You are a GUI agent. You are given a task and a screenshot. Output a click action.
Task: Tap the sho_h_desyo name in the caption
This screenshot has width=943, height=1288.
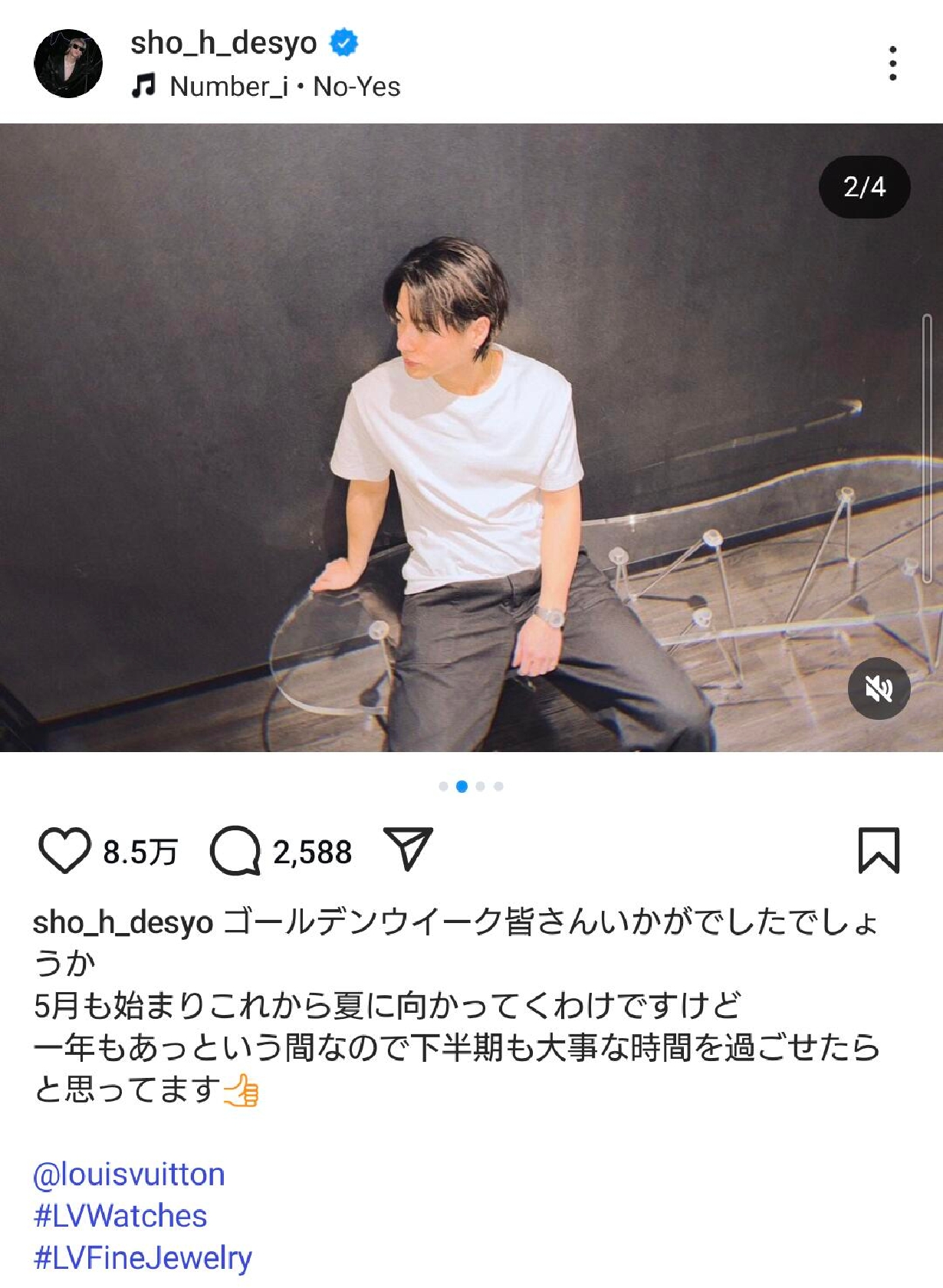point(123,922)
